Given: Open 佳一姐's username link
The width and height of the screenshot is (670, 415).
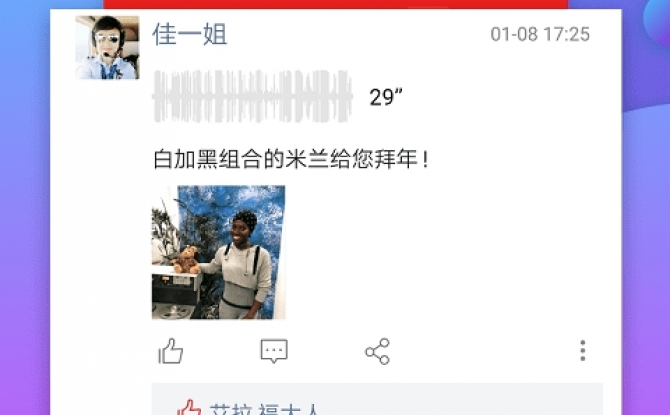Looking at the screenshot, I should pyautogui.click(x=190, y=35).
